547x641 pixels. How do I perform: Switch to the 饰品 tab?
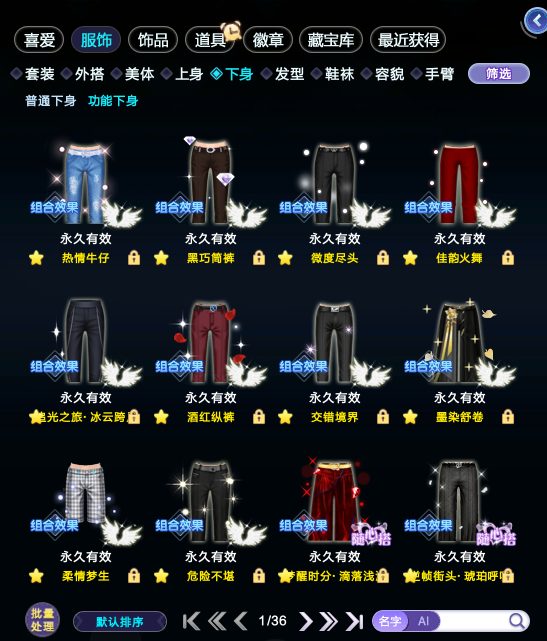153,40
